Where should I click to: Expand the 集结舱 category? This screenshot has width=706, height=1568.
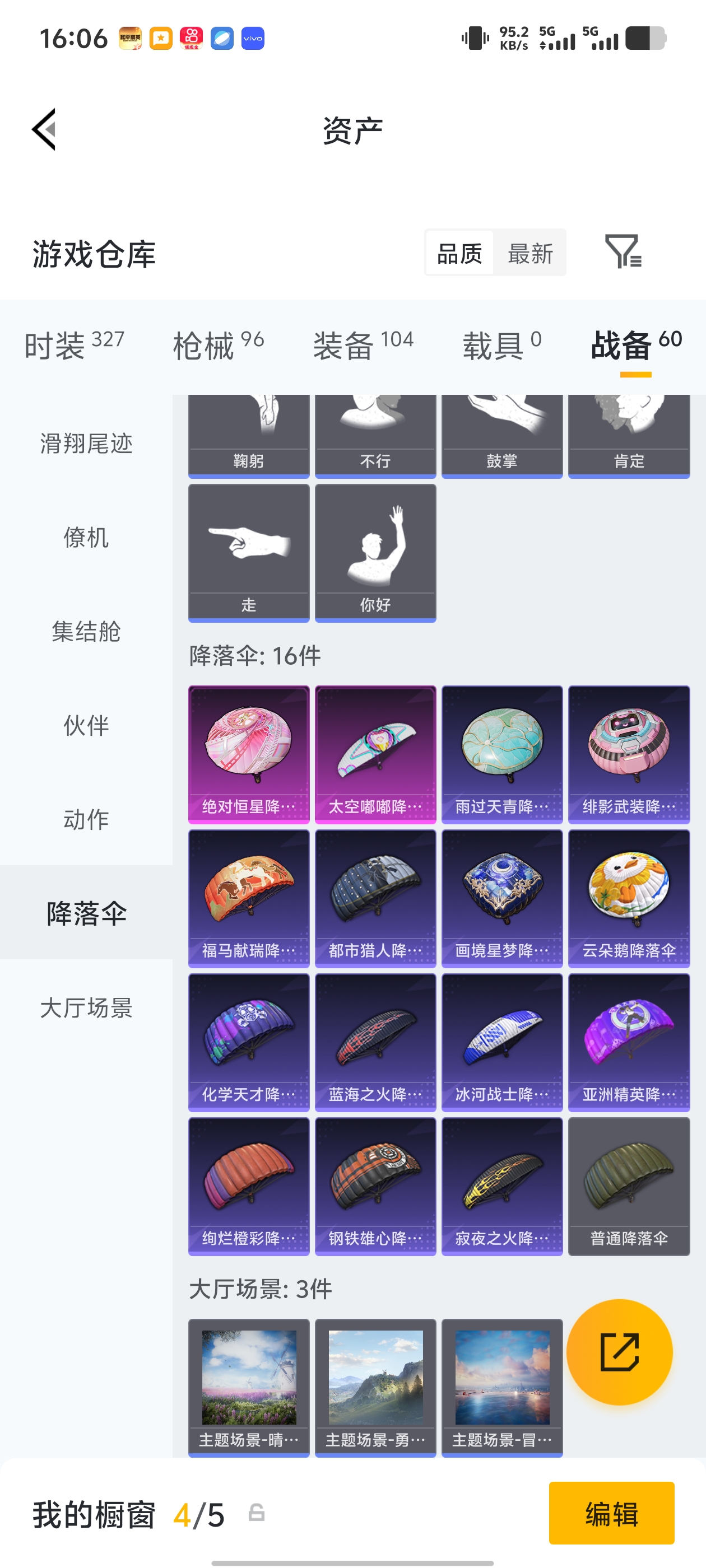86,632
